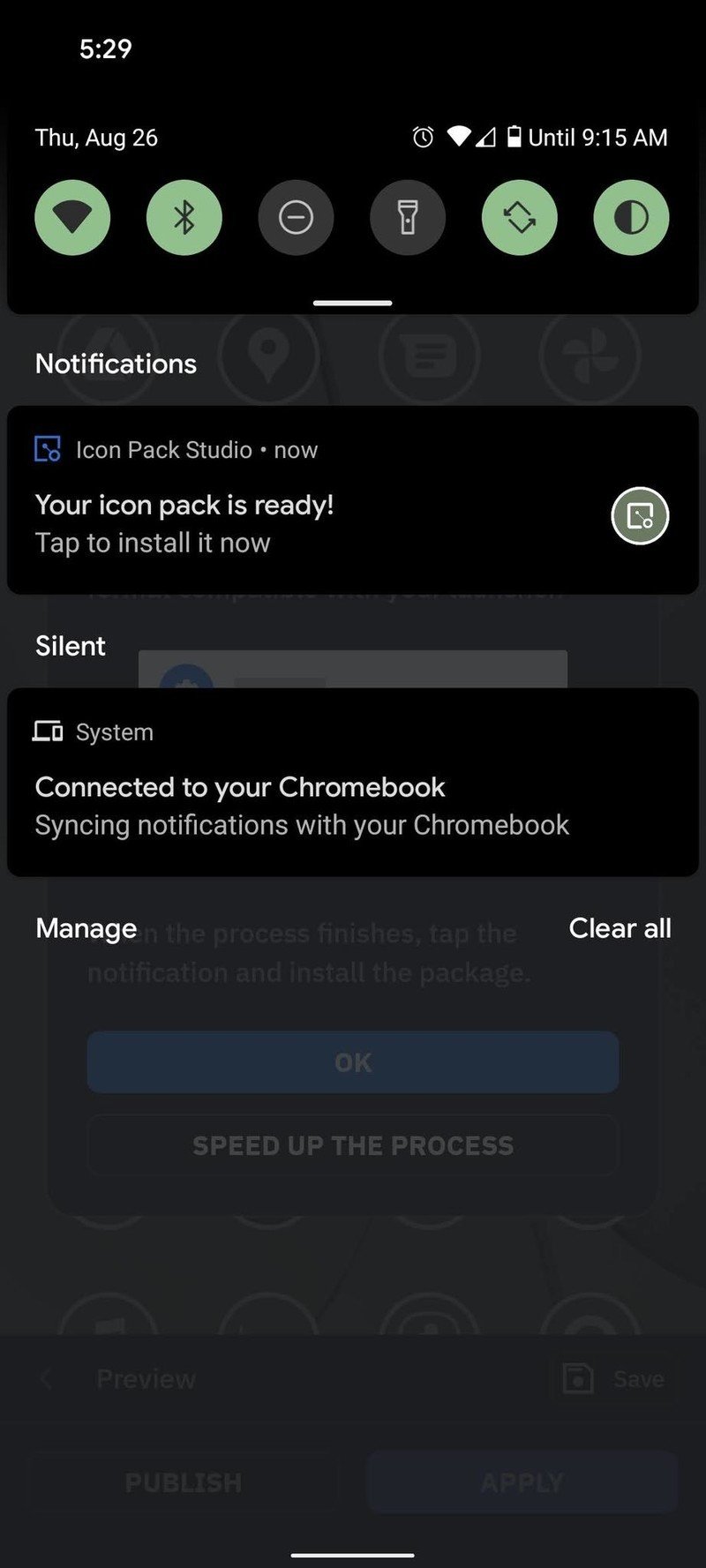Image resolution: width=706 pixels, height=1568 pixels.
Task: Turn off the Wi-Fi quick tile
Action: pos(72,218)
